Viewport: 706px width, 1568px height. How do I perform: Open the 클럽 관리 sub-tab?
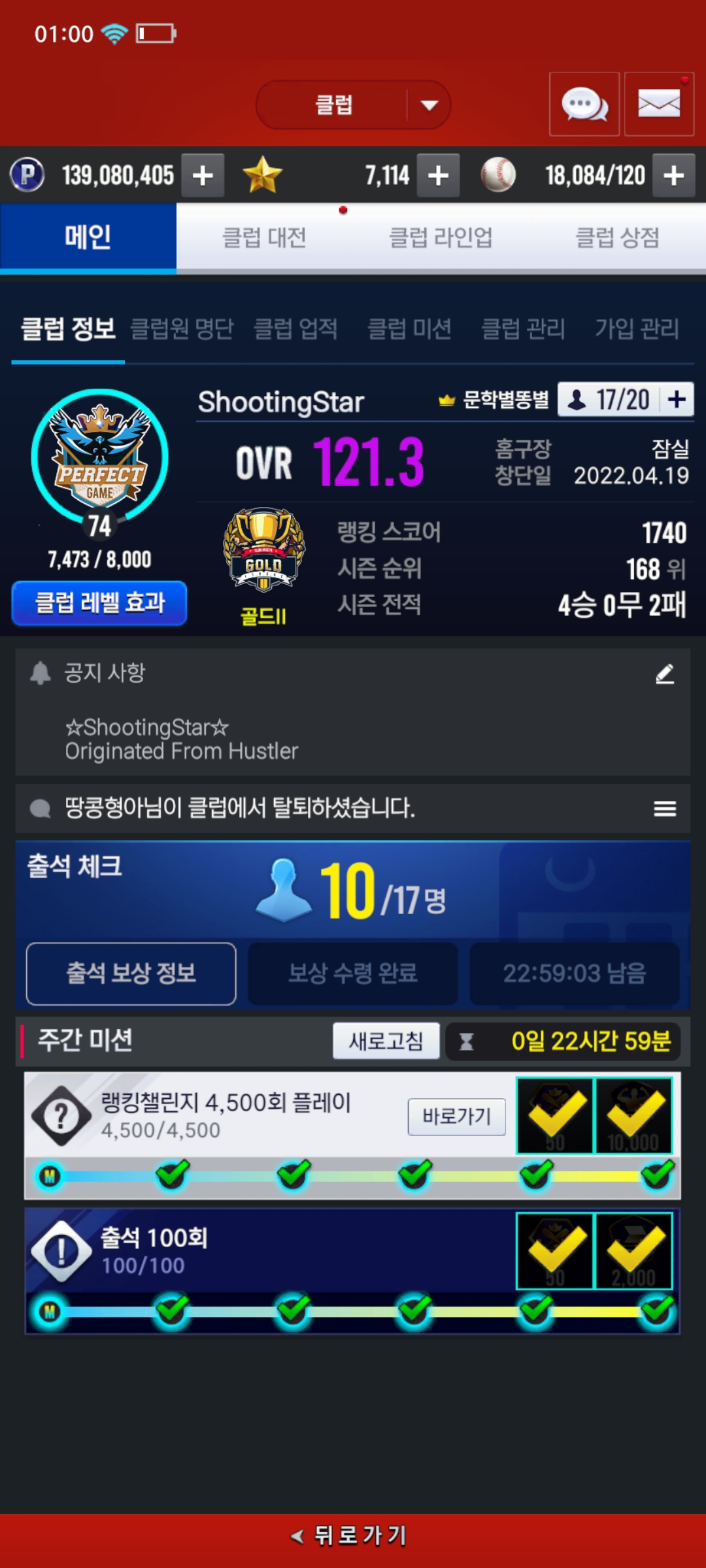(523, 329)
